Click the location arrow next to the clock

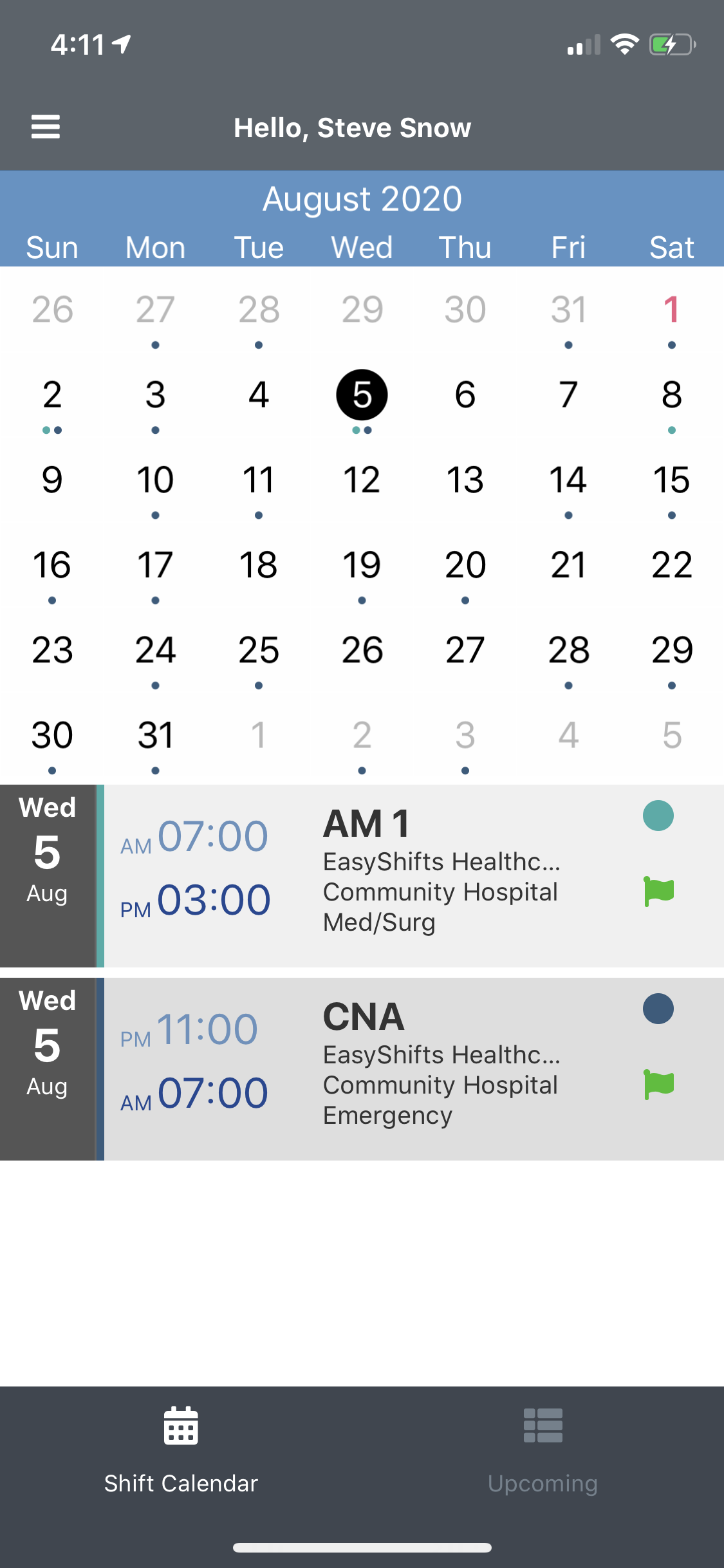click(x=122, y=44)
